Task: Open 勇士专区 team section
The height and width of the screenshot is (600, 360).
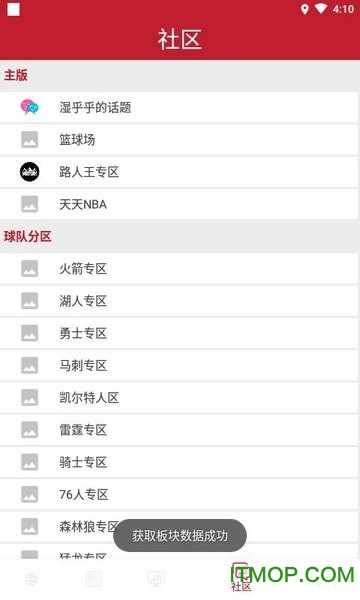Action: click(179, 333)
